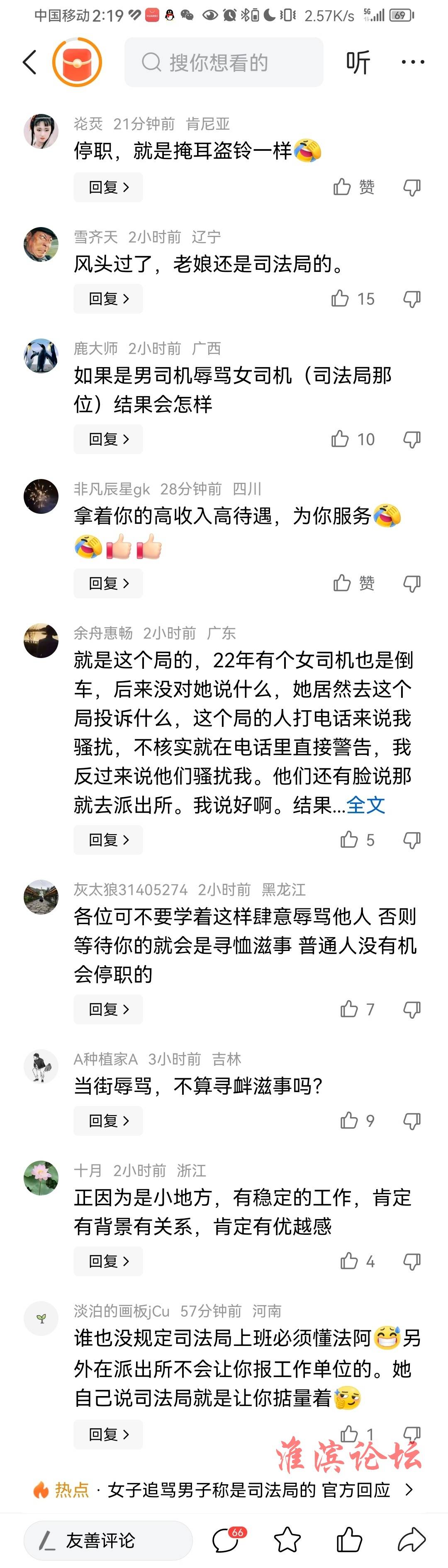Image resolution: width=448 pixels, height=1568 pixels.
Task: Reply to 灰太狼31405274's comment
Action: [109, 1009]
